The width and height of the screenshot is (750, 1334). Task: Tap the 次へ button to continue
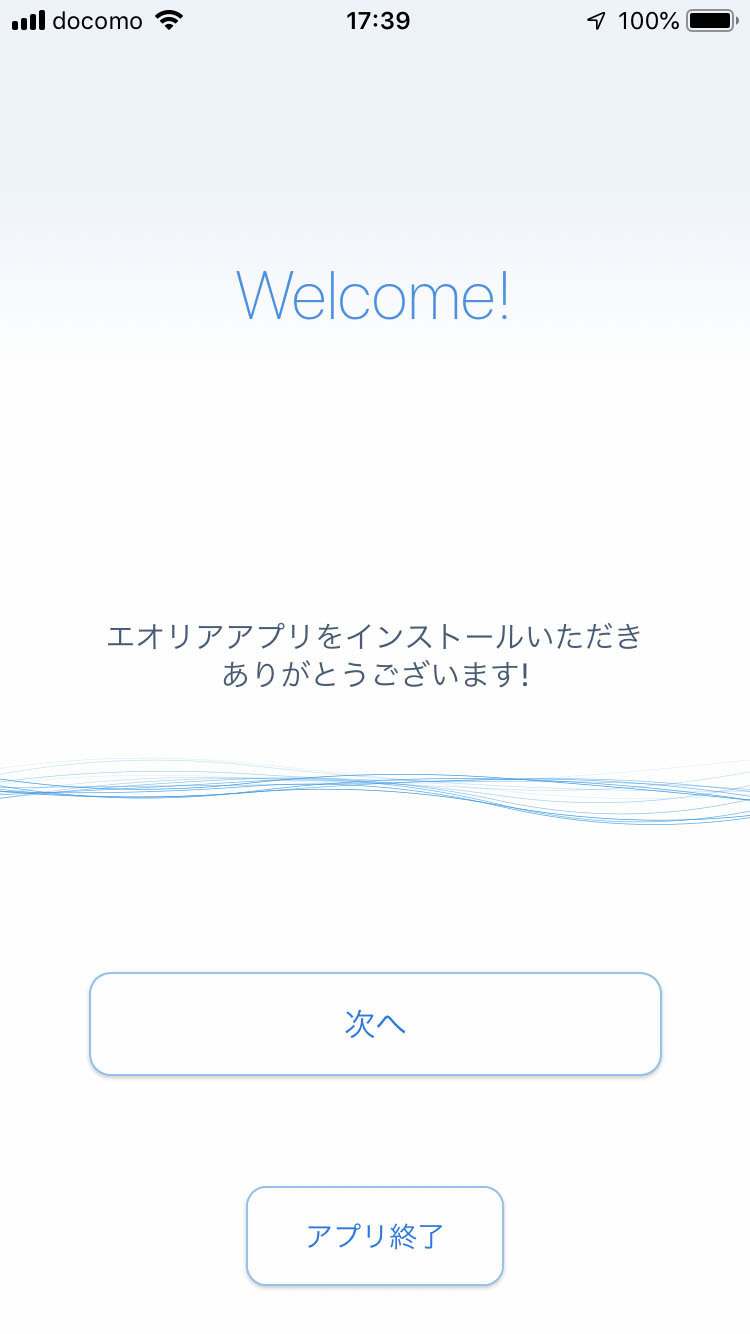(x=375, y=1024)
